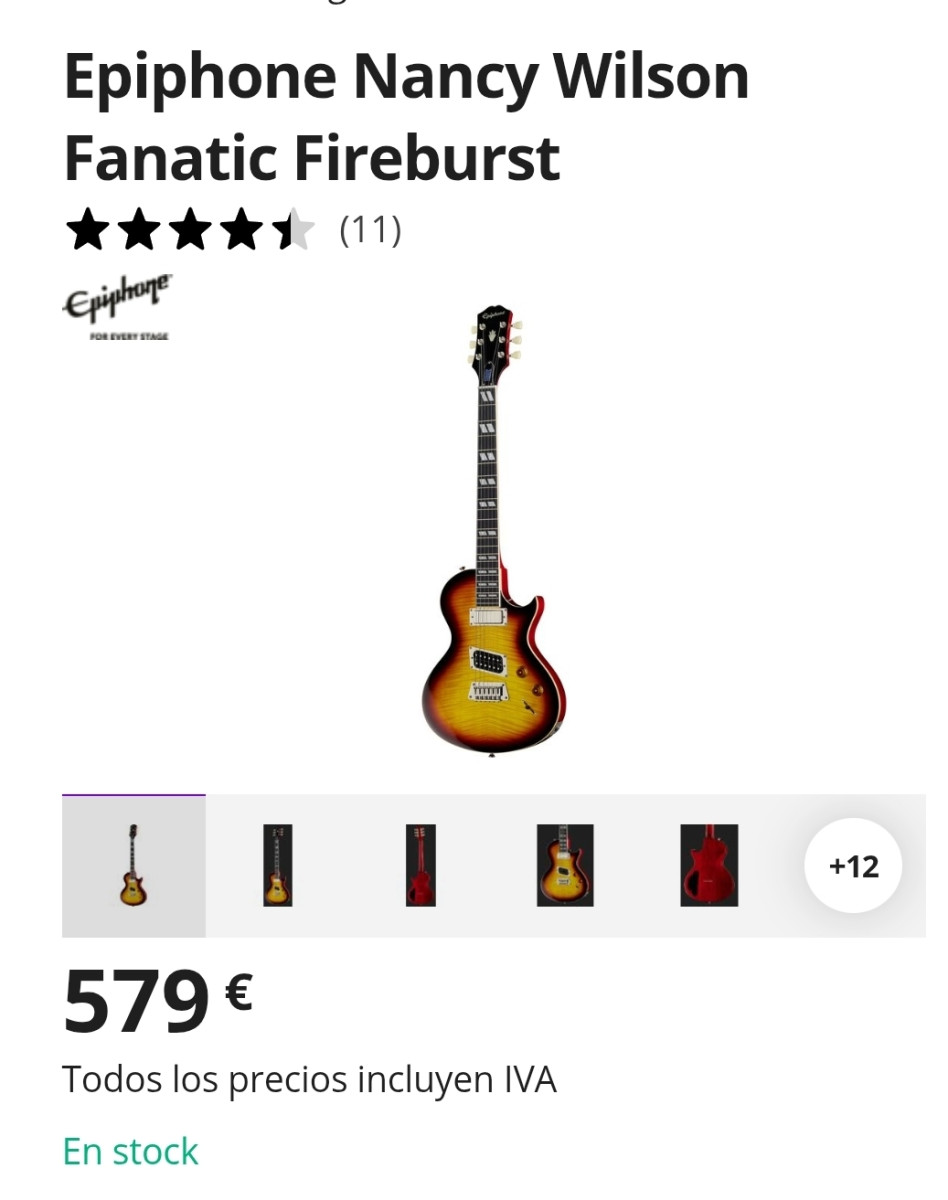948x1200 pixels.
Task: Show the +12 additional product photos
Action: [853, 866]
